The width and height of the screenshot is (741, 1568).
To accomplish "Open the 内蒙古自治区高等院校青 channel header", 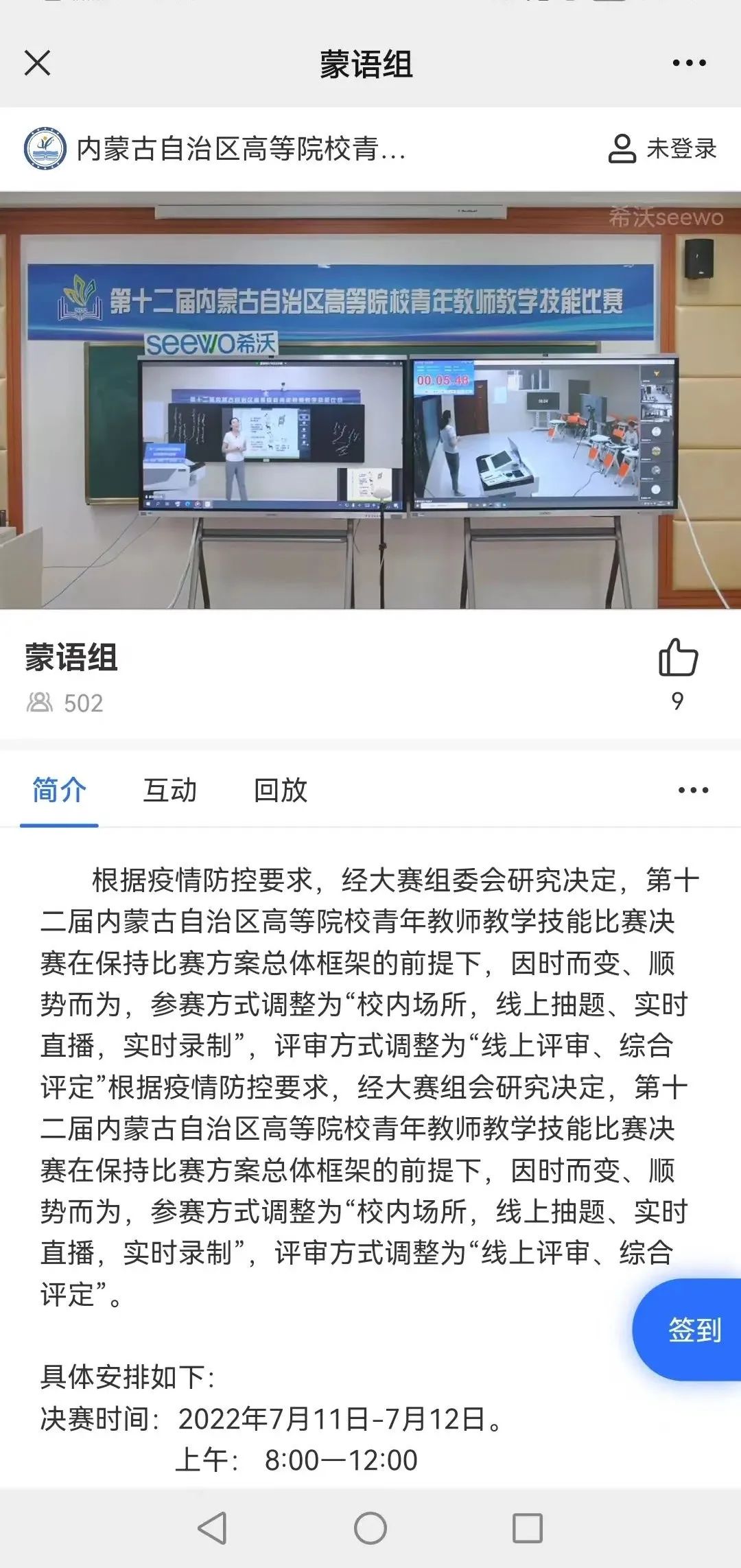I will [x=216, y=148].
